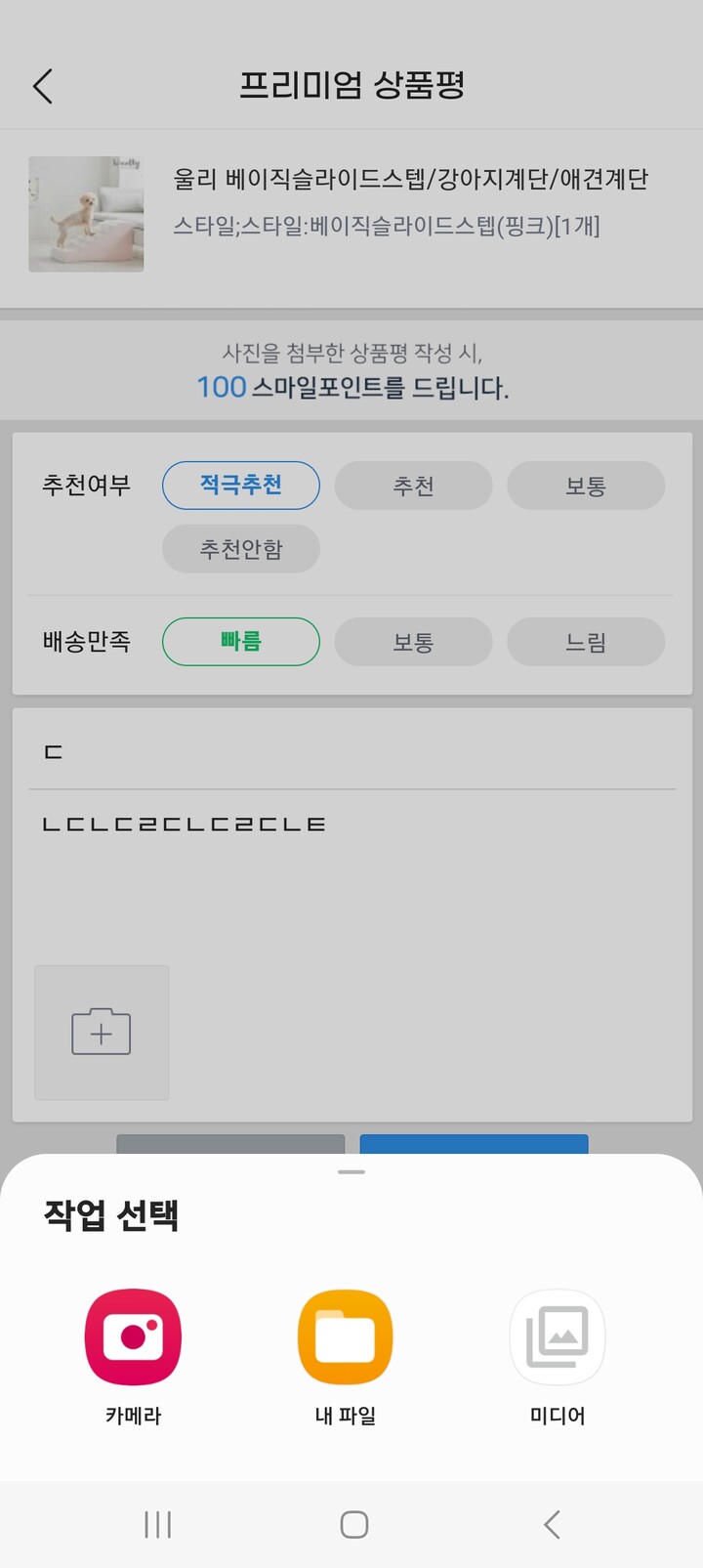Viewport: 703px width, 1568px height.
Task: Open the Camera from action sheet
Action: click(133, 1336)
